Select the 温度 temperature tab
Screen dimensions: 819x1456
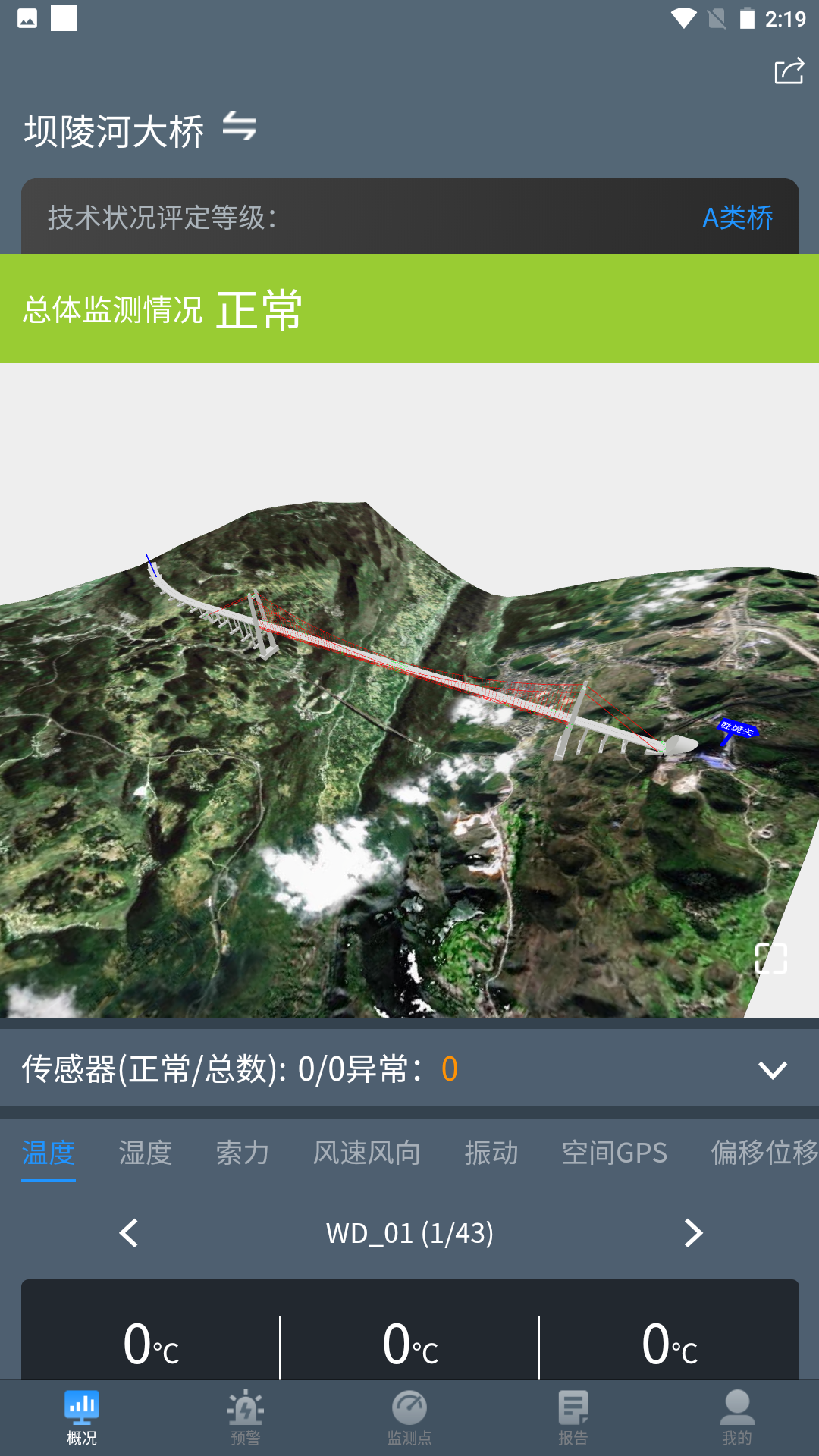tap(49, 1152)
